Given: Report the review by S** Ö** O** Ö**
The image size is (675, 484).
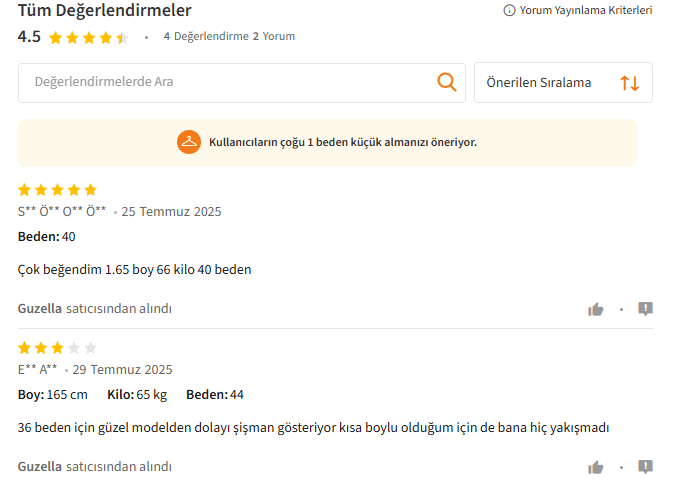Looking at the screenshot, I should [645, 309].
